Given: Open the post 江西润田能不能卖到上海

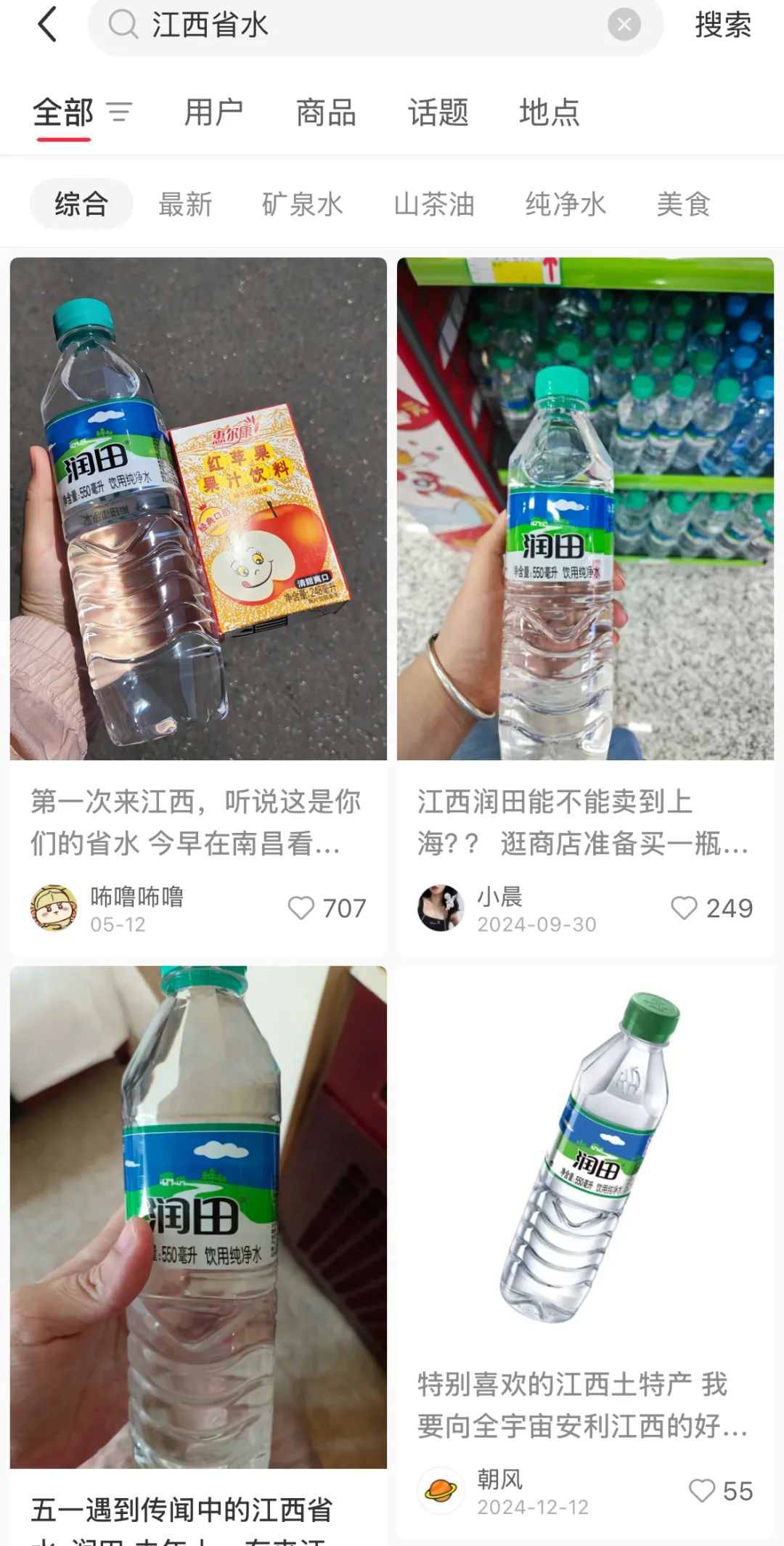Looking at the screenshot, I should coord(583,822).
